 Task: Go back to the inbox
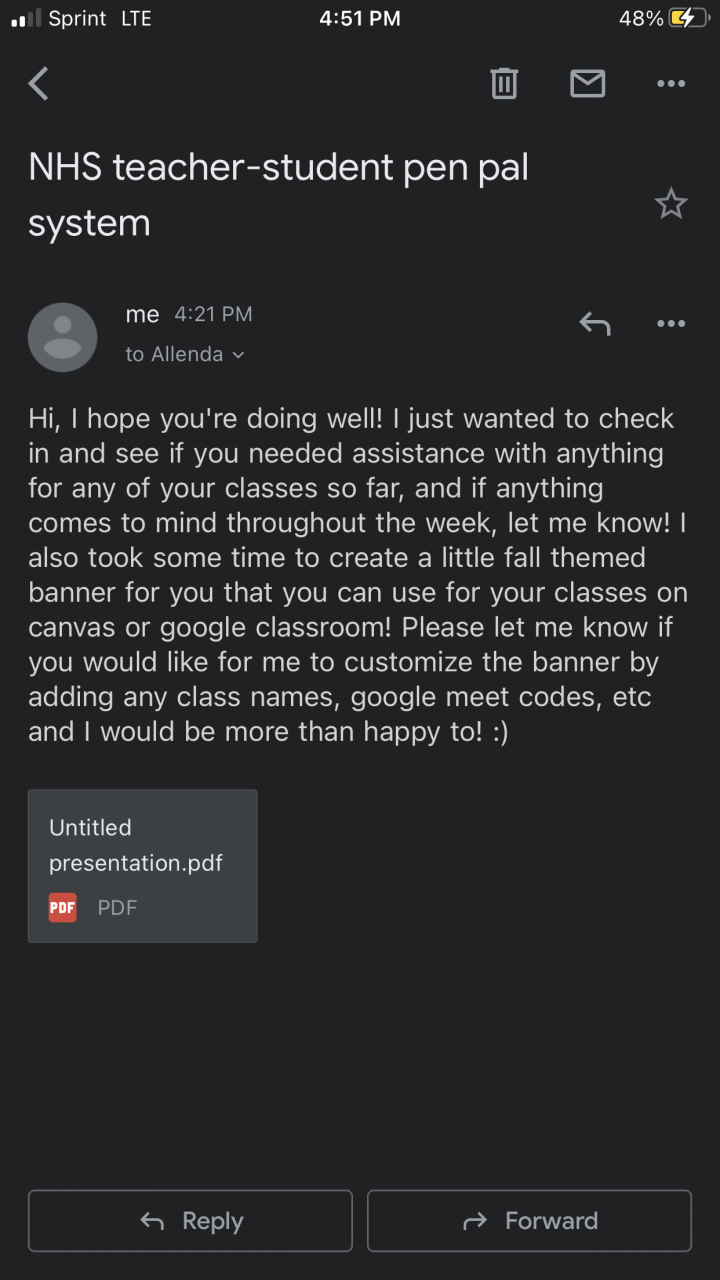38,84
